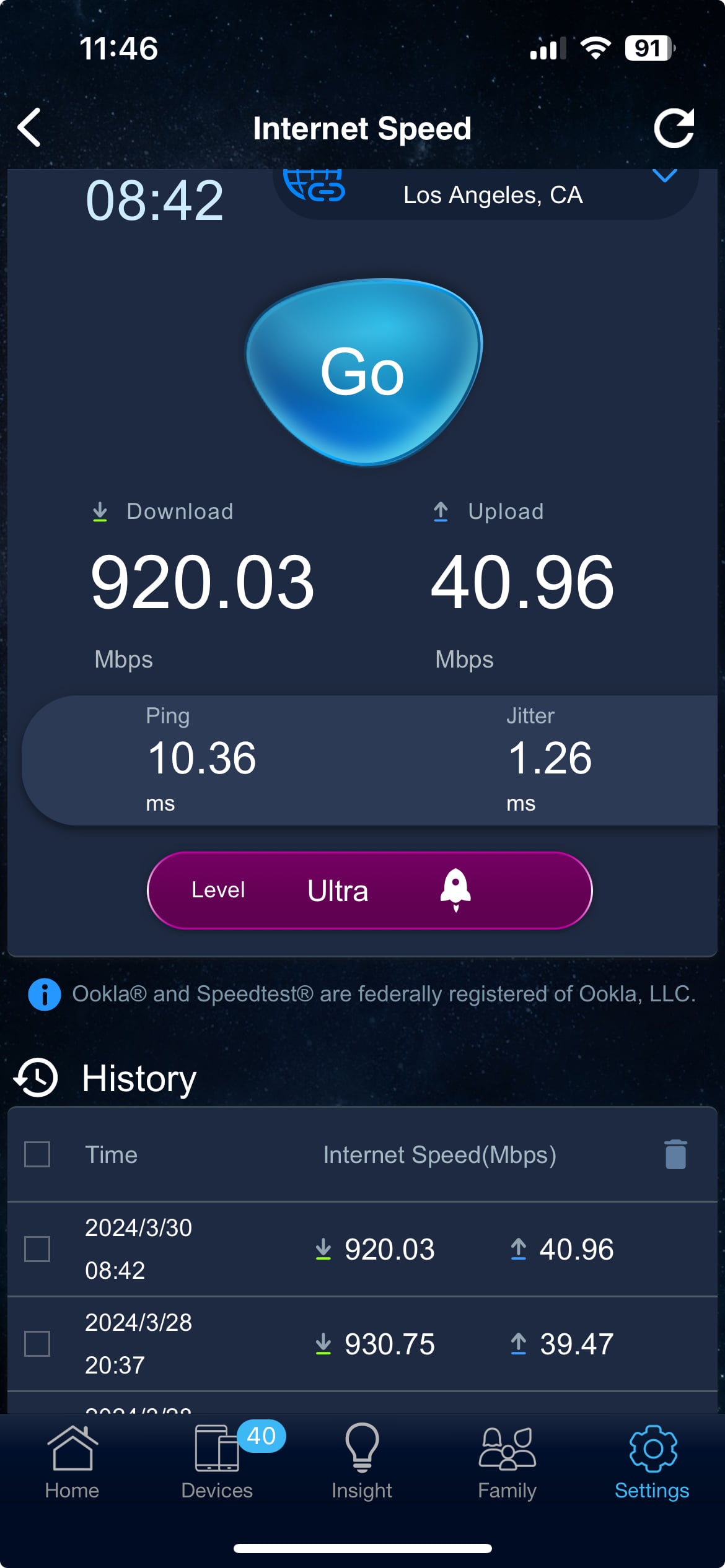725x1568 pixels.
Task: Switch to the Insight tab
Action: (362, 1462)
